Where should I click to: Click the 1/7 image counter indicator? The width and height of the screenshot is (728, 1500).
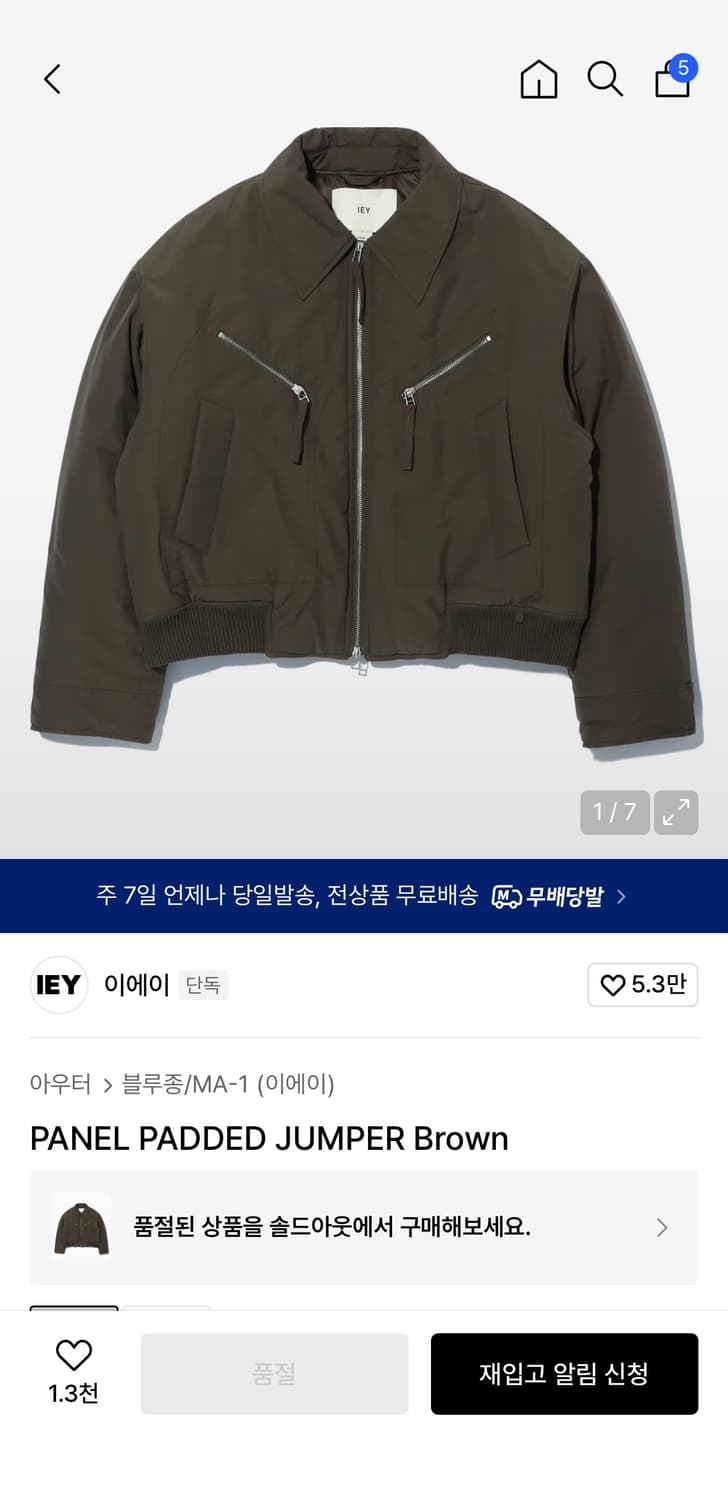(614, 813)
